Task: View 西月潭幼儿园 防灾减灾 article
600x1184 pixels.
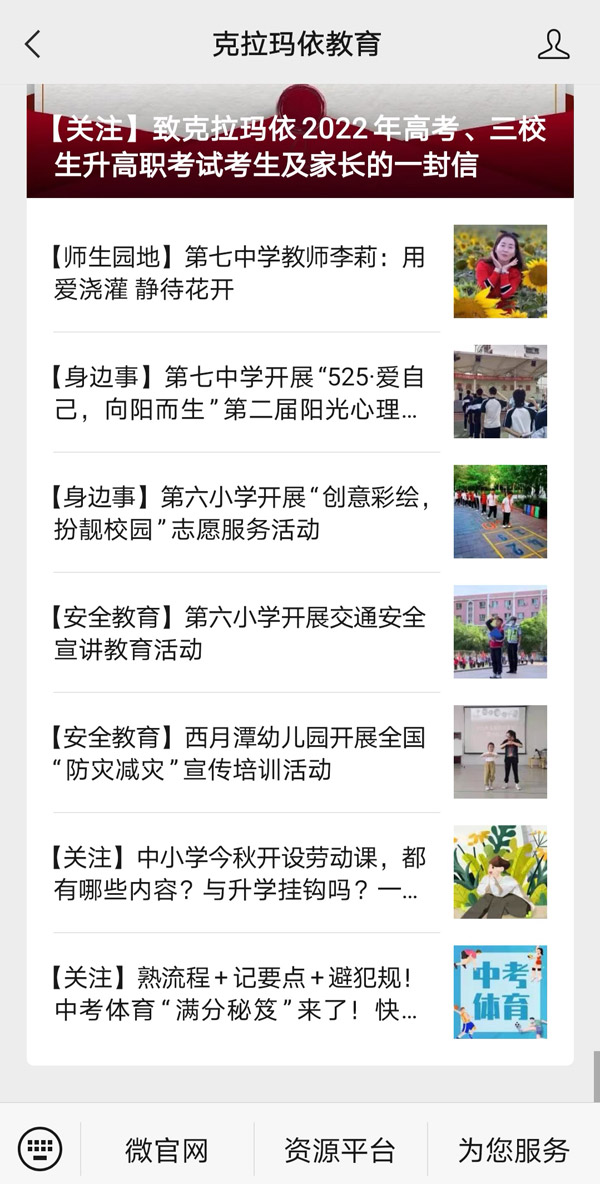Action: click(240, 753)
